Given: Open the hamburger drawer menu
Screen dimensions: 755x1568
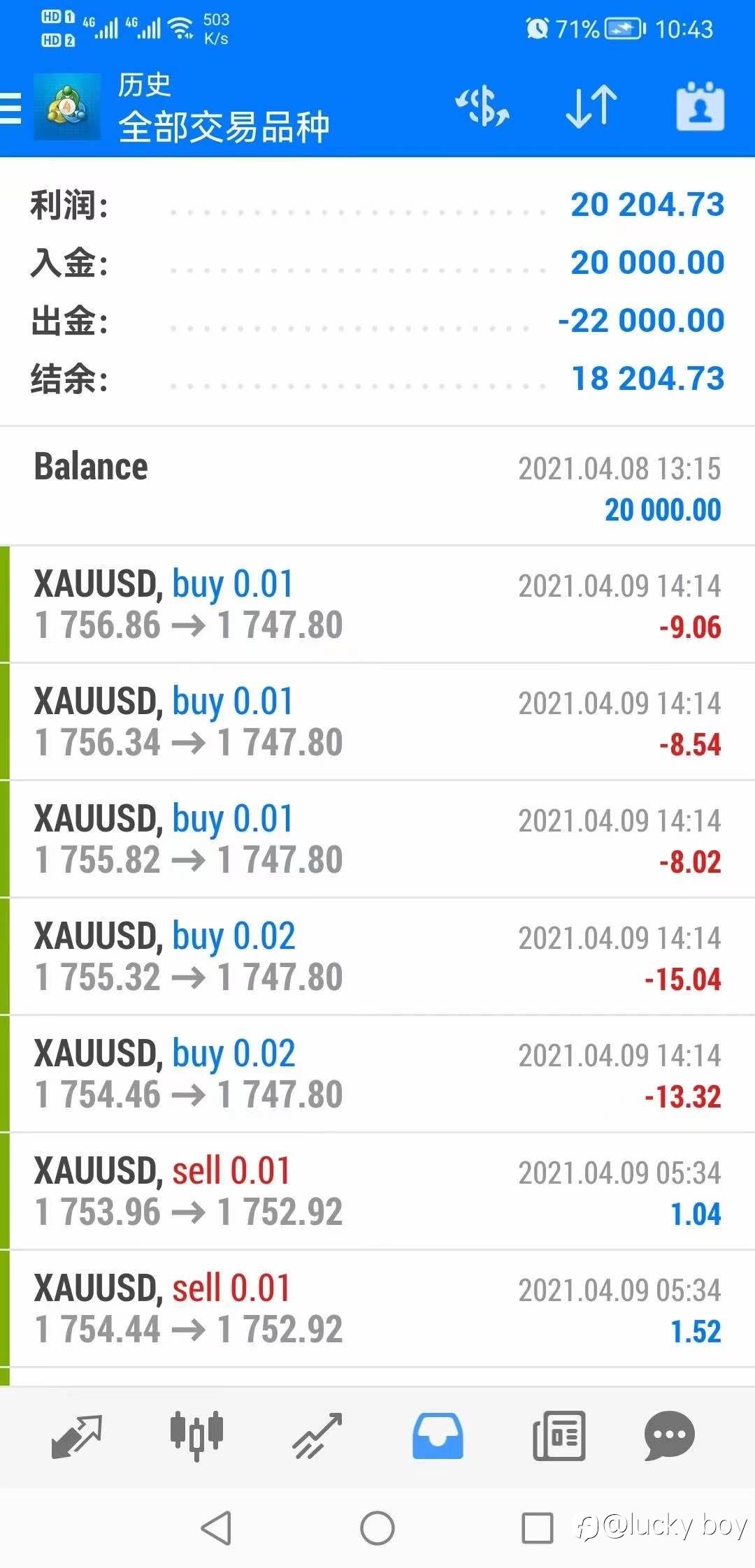Looking at the screenshot, I should pos(11,109).
